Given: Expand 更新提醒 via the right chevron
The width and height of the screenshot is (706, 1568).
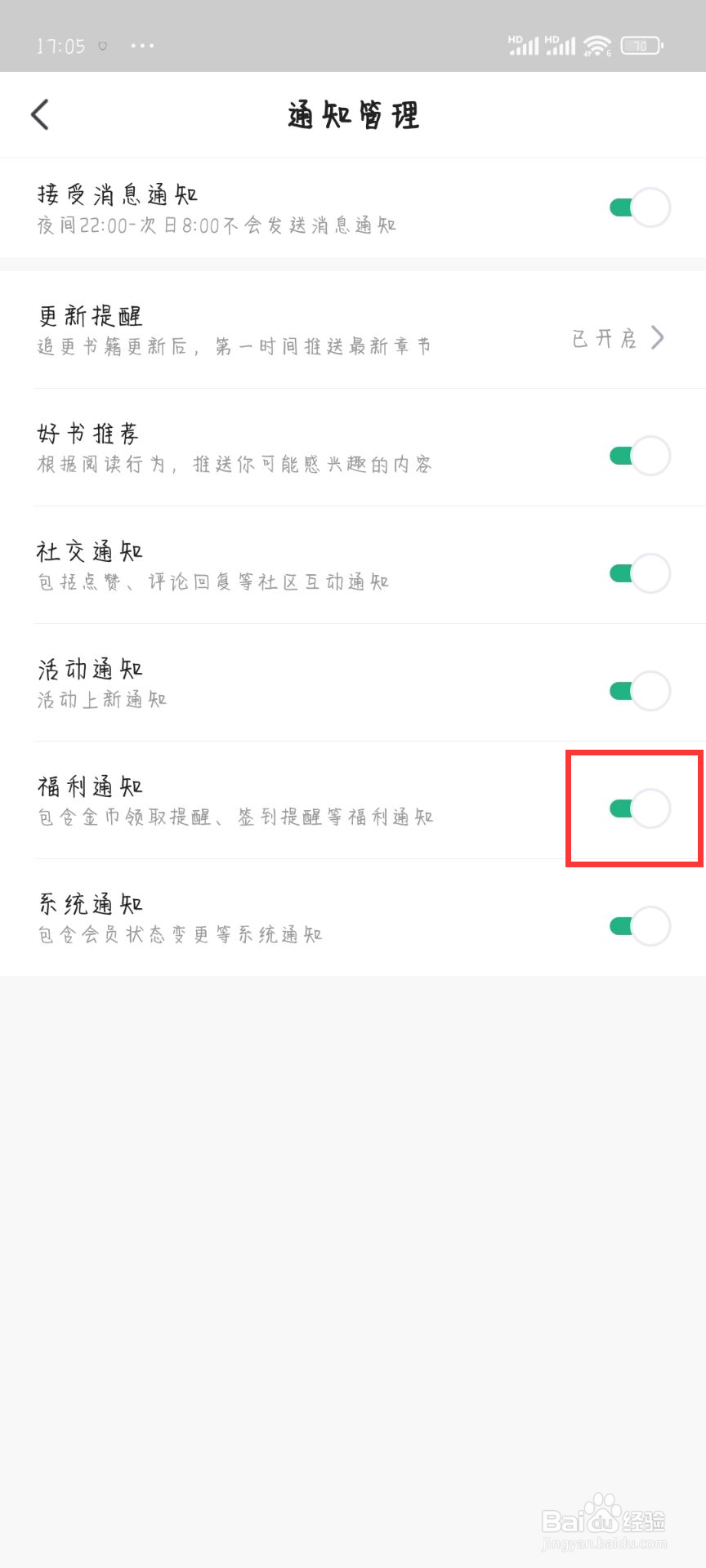Looking at the screenshot, I should (x=658, y=338).
